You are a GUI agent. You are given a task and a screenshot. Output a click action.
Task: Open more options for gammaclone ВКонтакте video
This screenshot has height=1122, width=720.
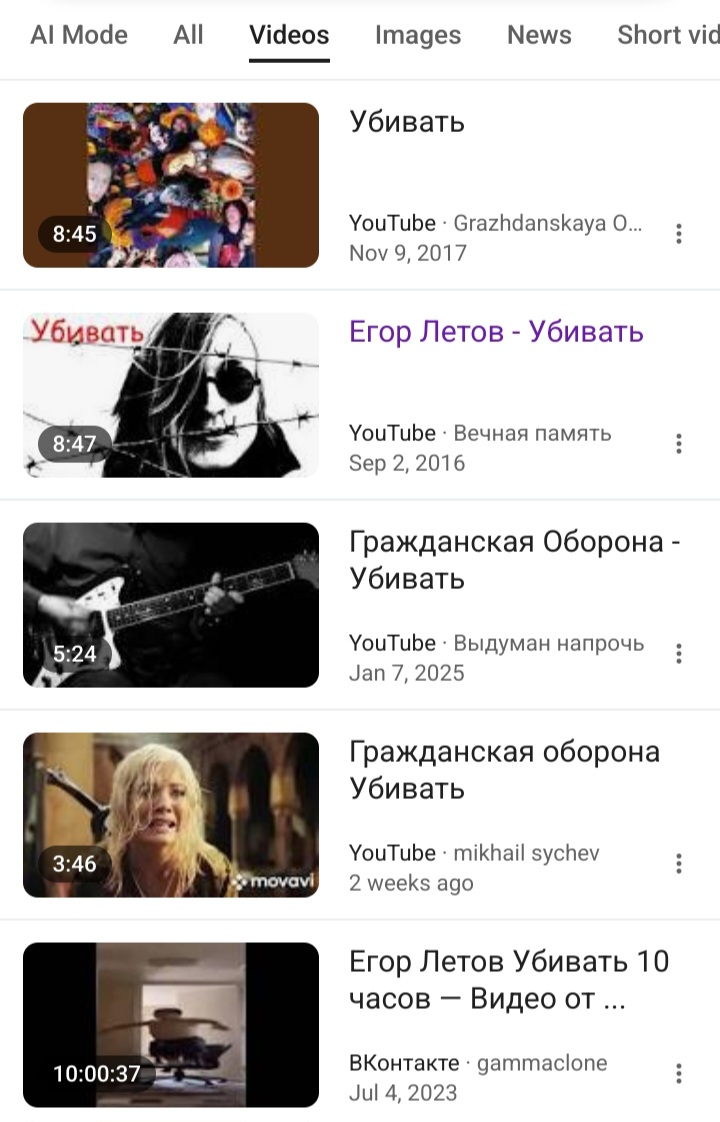tap(679, 1074)
